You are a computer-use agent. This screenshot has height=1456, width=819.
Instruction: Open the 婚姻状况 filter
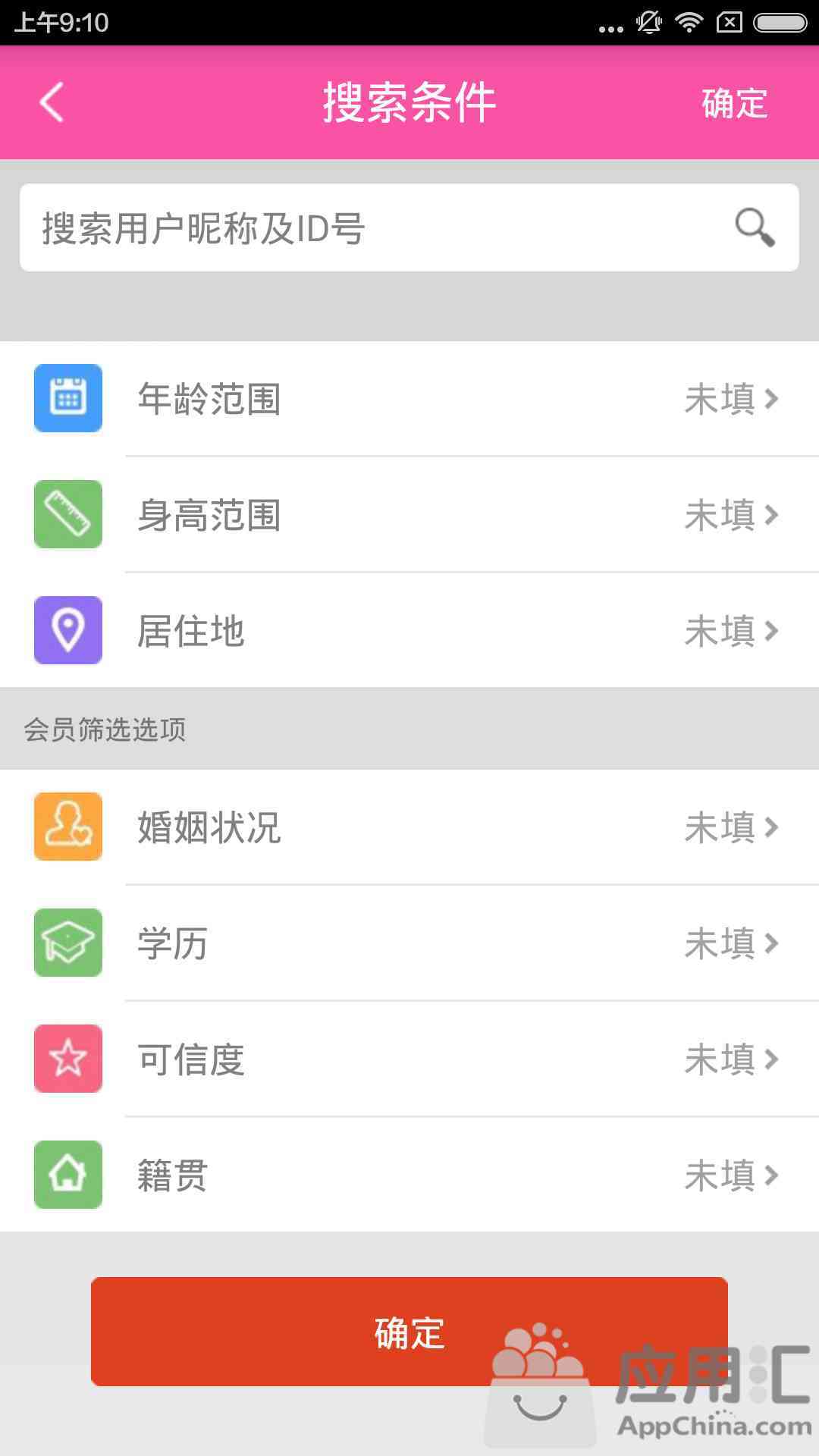tap(409, 827)
